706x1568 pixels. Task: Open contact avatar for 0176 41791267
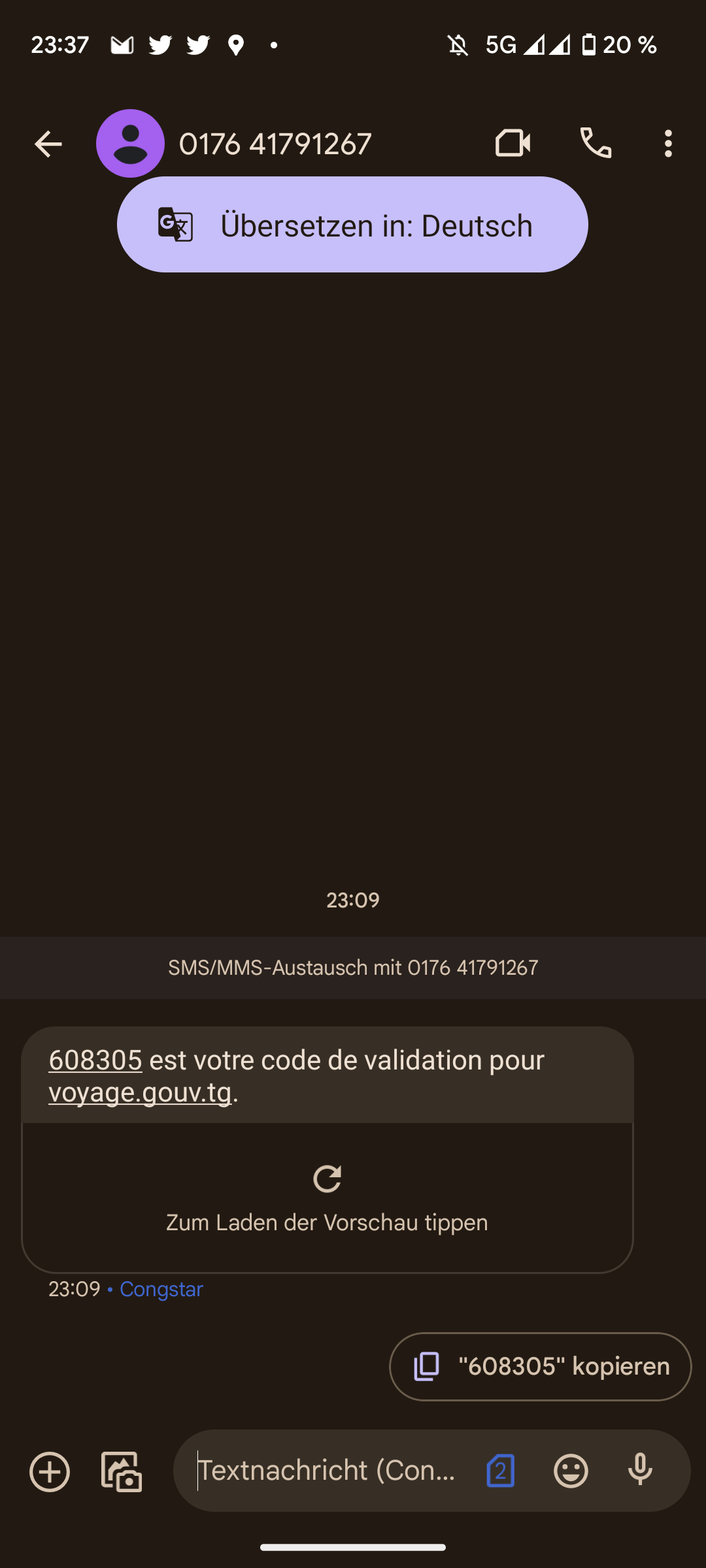pos(130,144)
